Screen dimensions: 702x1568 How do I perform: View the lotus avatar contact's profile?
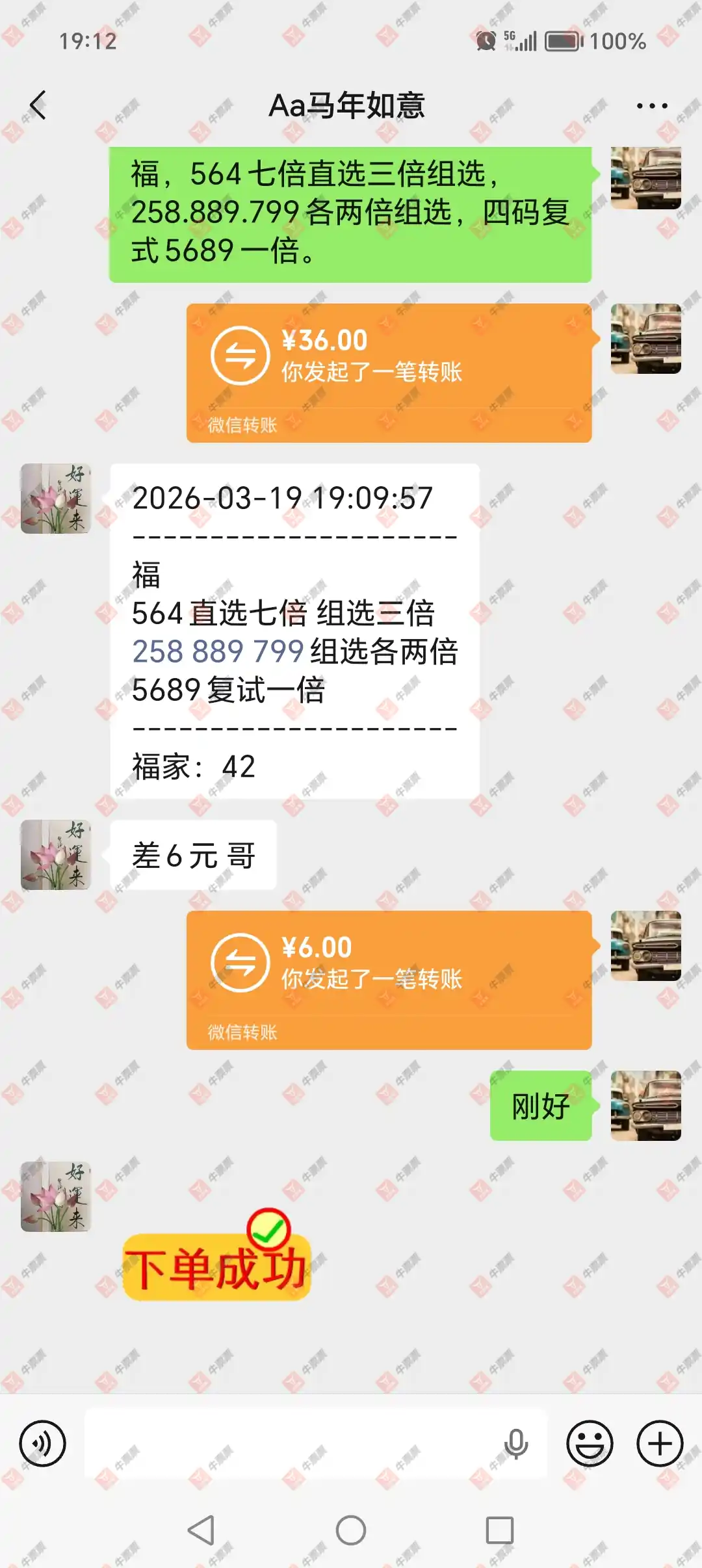pyautogui.click(x=56, y=499)
